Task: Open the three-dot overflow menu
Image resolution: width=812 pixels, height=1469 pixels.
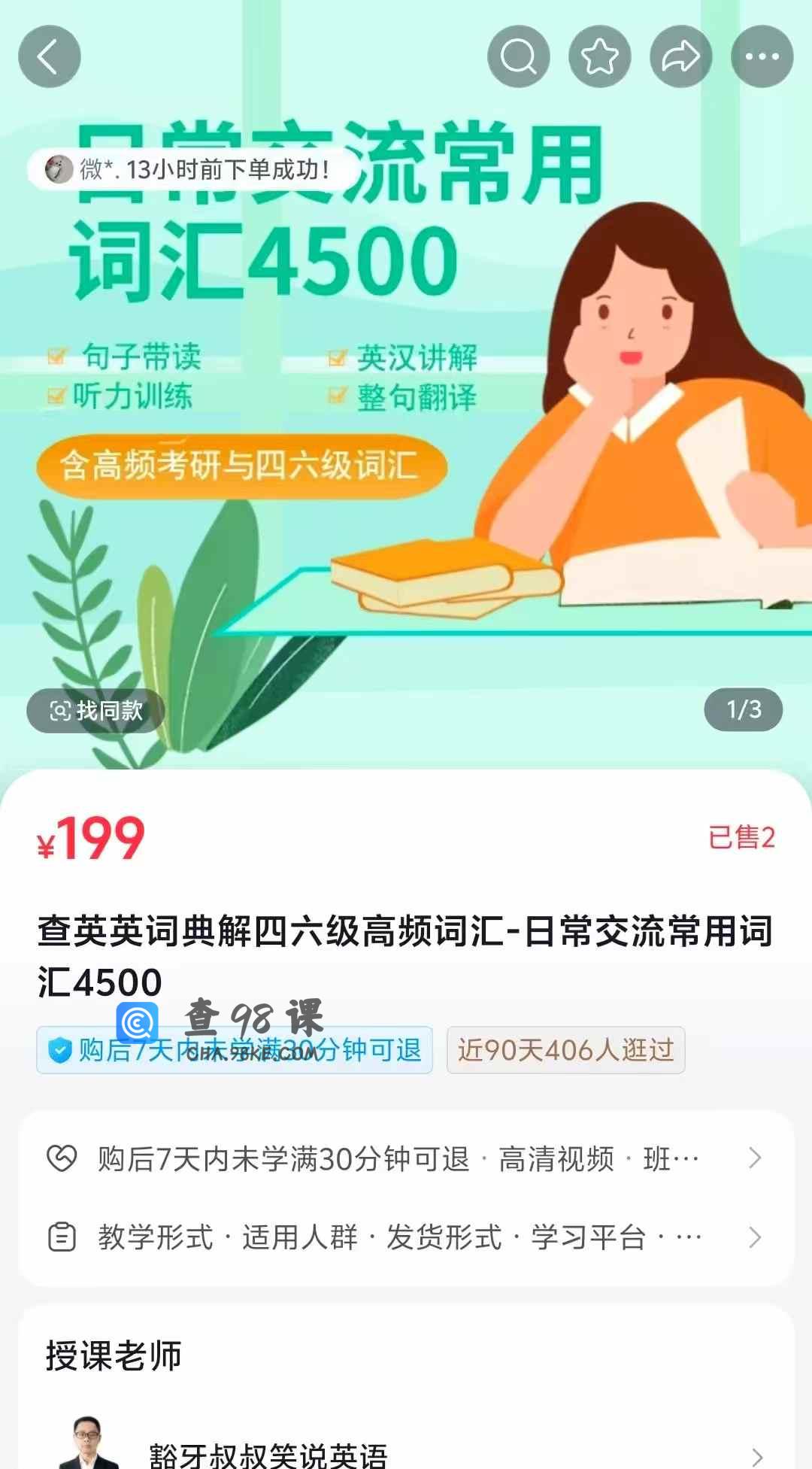Action: (762, 56)
